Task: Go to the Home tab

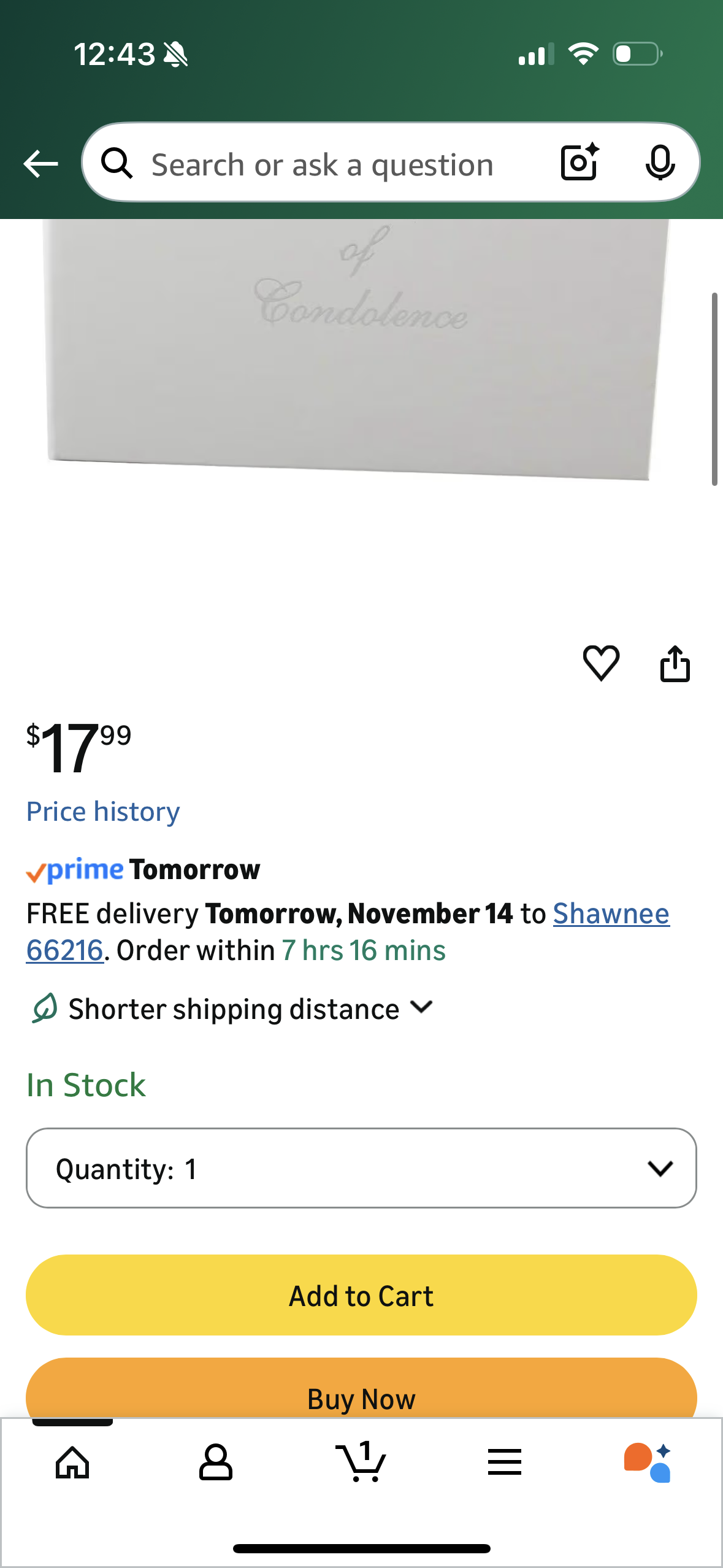Action: [x=72, y=1463]
